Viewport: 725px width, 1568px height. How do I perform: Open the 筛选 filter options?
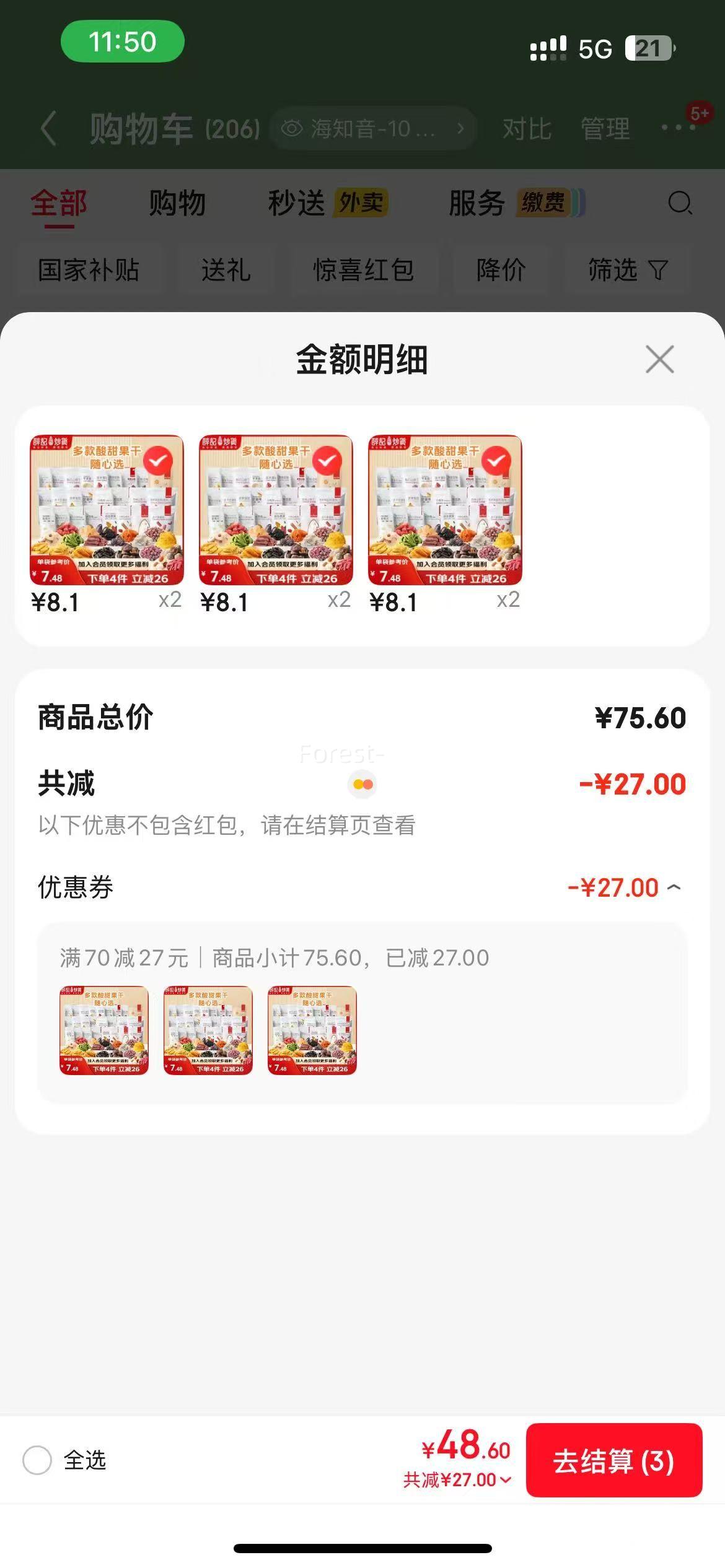(x=627, y=270)
